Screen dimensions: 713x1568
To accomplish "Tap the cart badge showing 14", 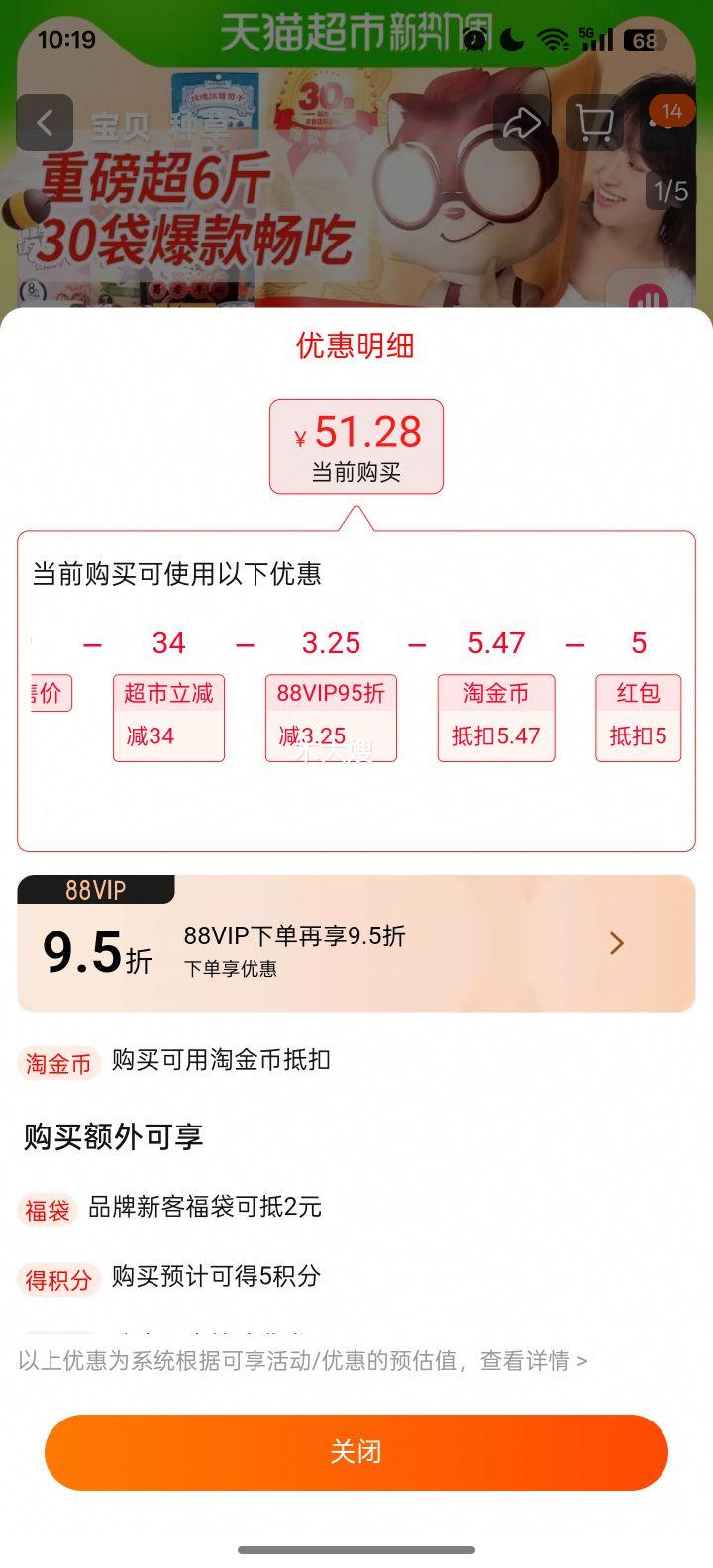I will pos(669,111).
